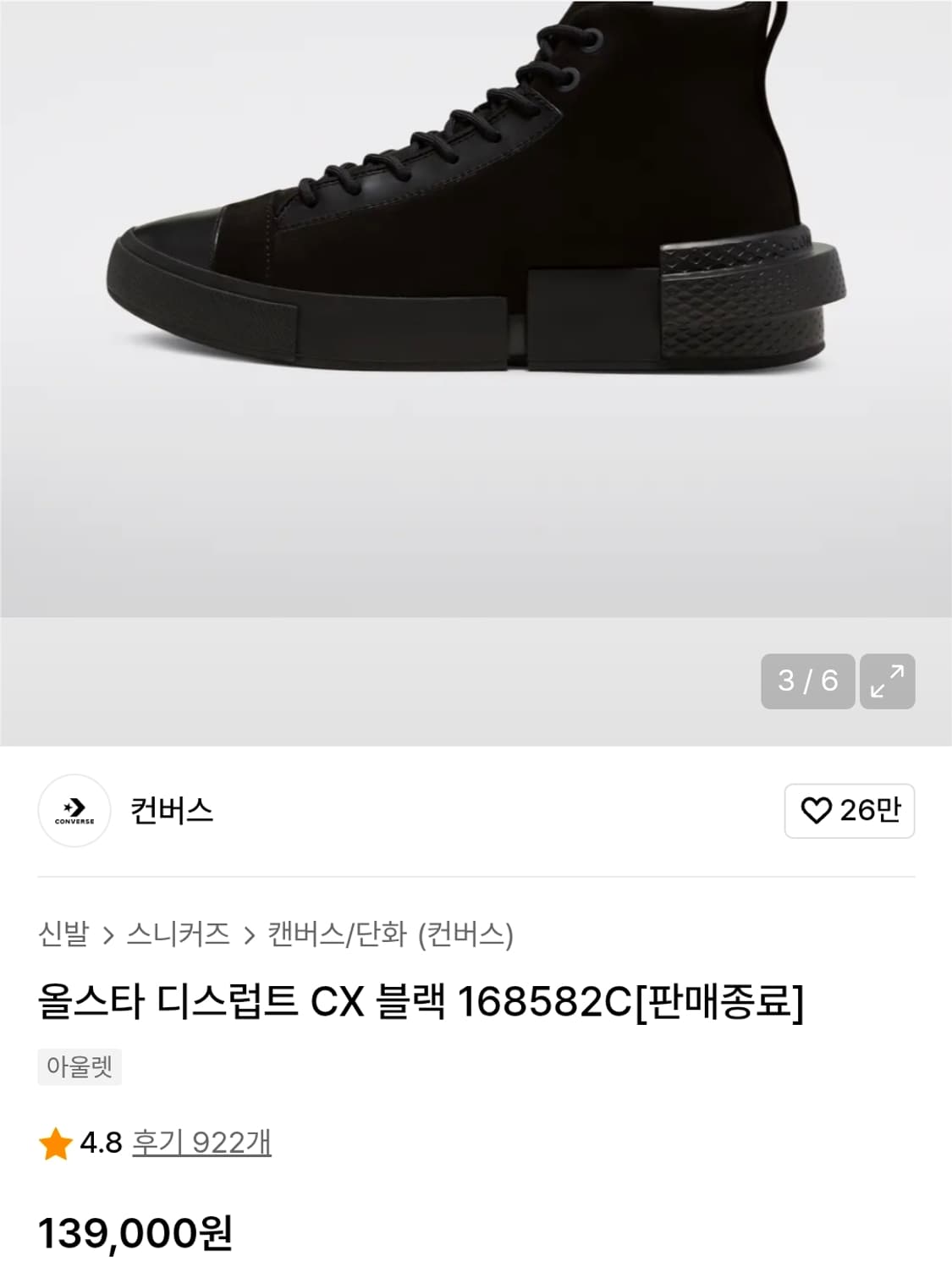Image resolution: width=952 pixels, height=1267 pixels.
Task: Click the image counter showing 3 / 6
Action: pyautogui.click(x=806, y=678)
